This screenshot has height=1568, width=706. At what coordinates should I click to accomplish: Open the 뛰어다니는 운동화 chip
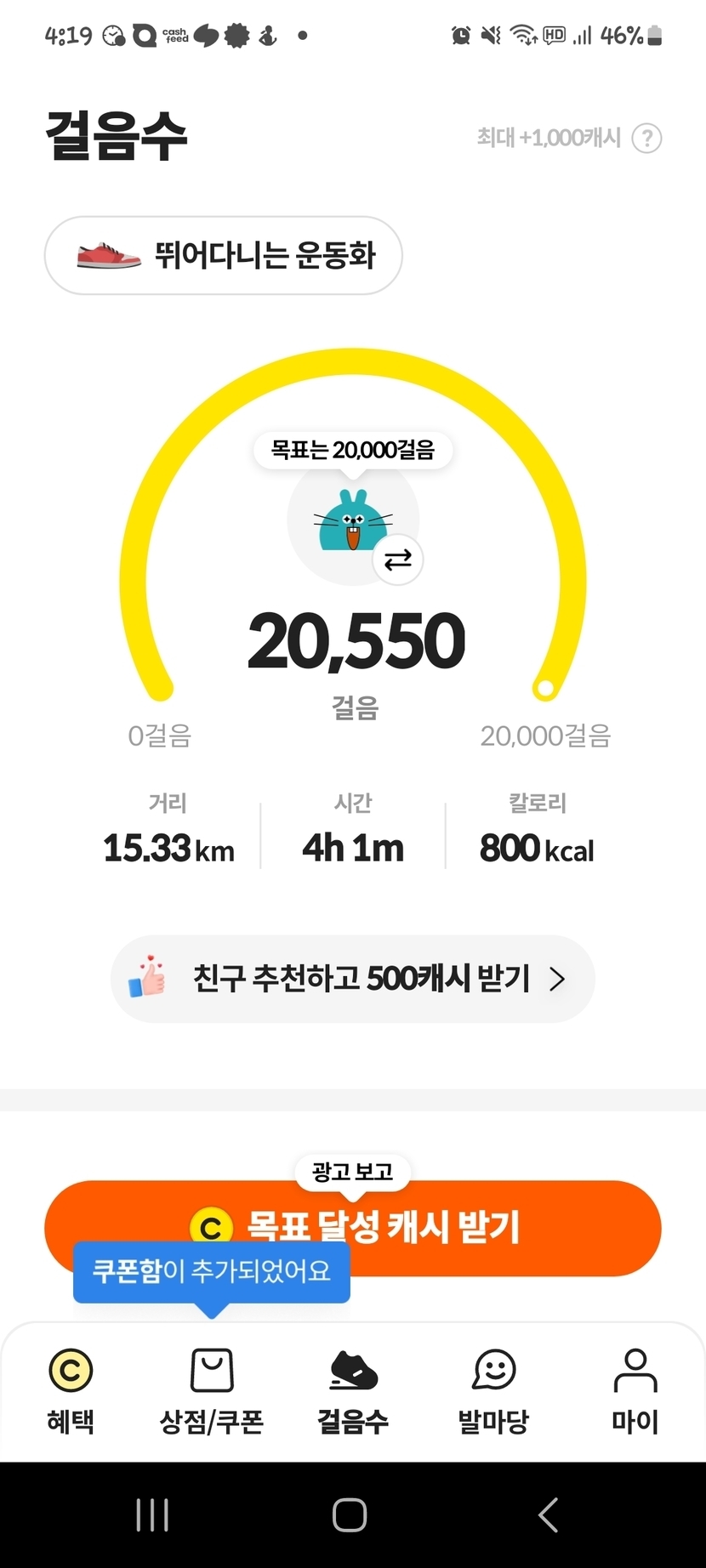pos(223,255)
